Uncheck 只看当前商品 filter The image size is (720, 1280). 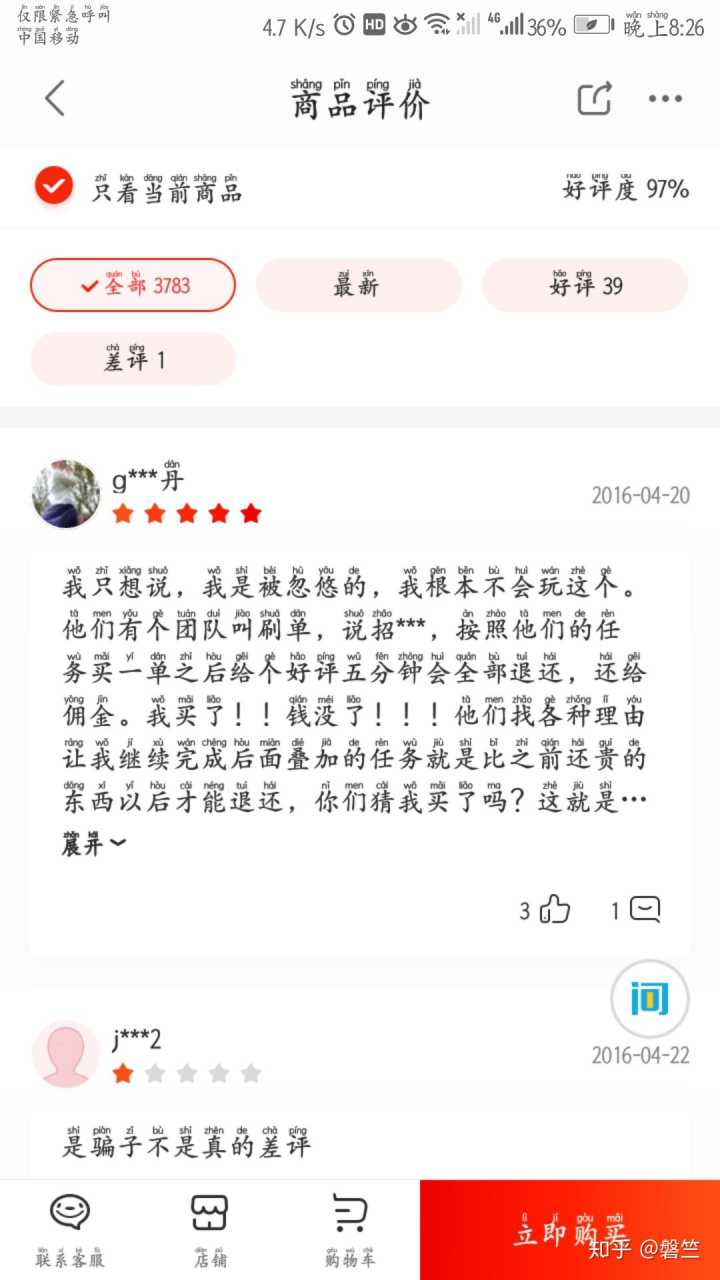[54, 185]
